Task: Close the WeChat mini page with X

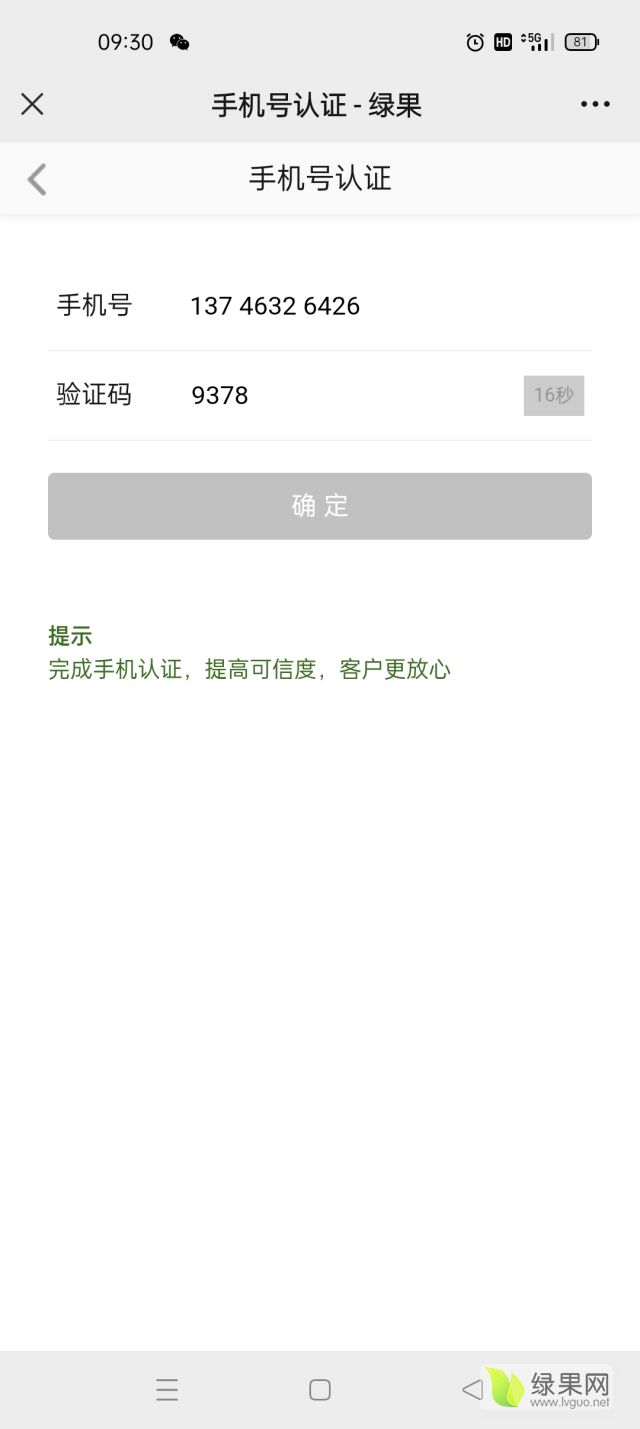Action: point(33,104)
